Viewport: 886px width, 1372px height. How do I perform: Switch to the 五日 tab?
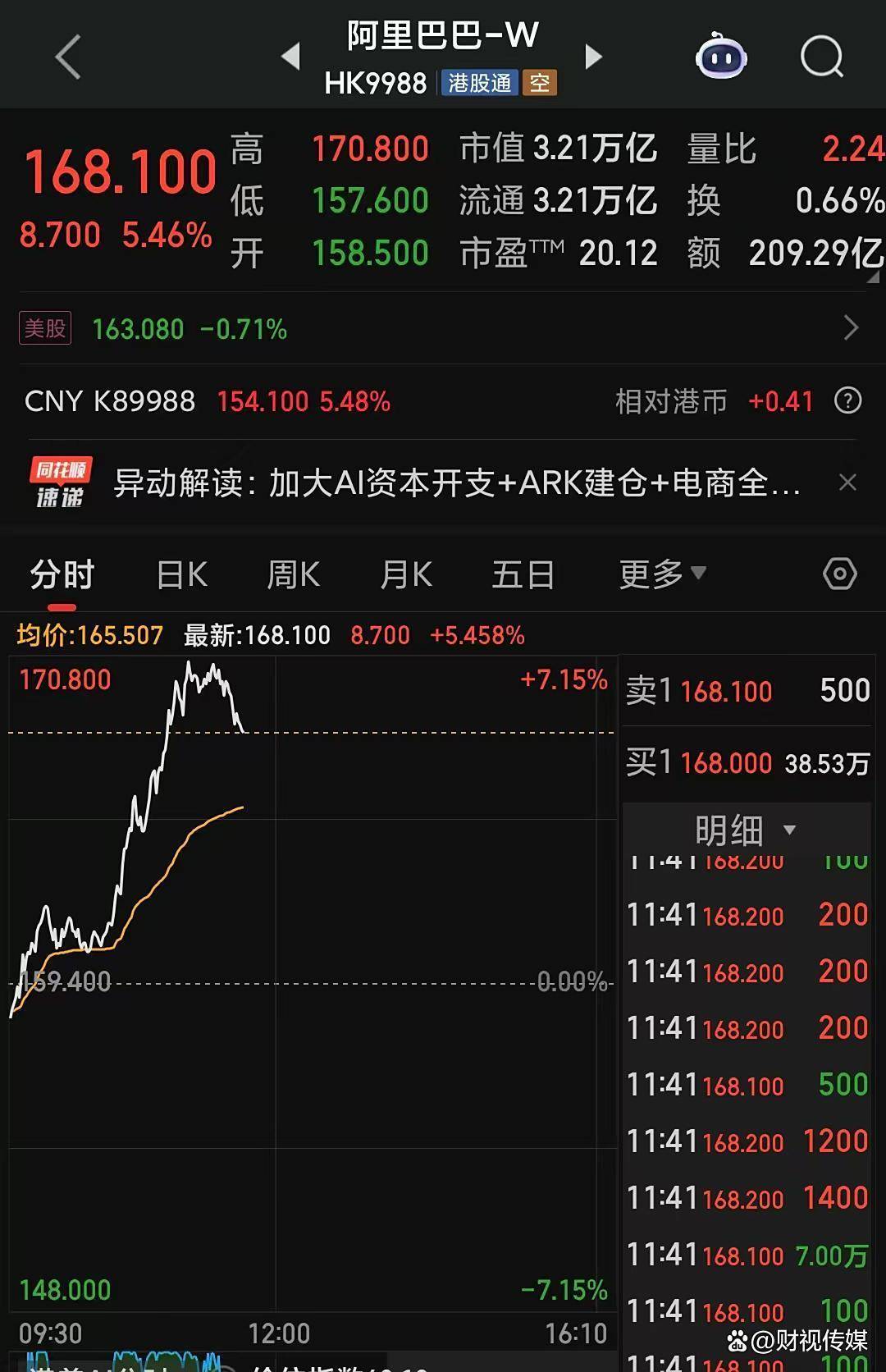523,574
